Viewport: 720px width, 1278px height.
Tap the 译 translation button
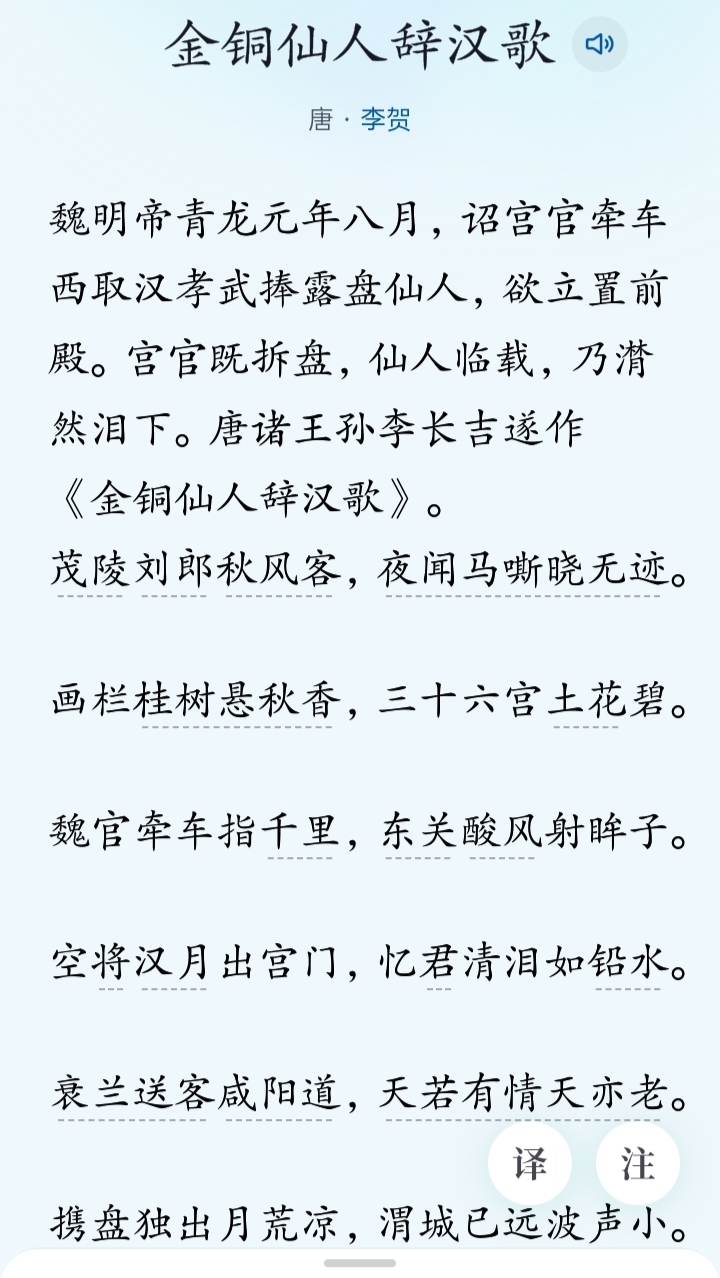tap(530, 1164)
